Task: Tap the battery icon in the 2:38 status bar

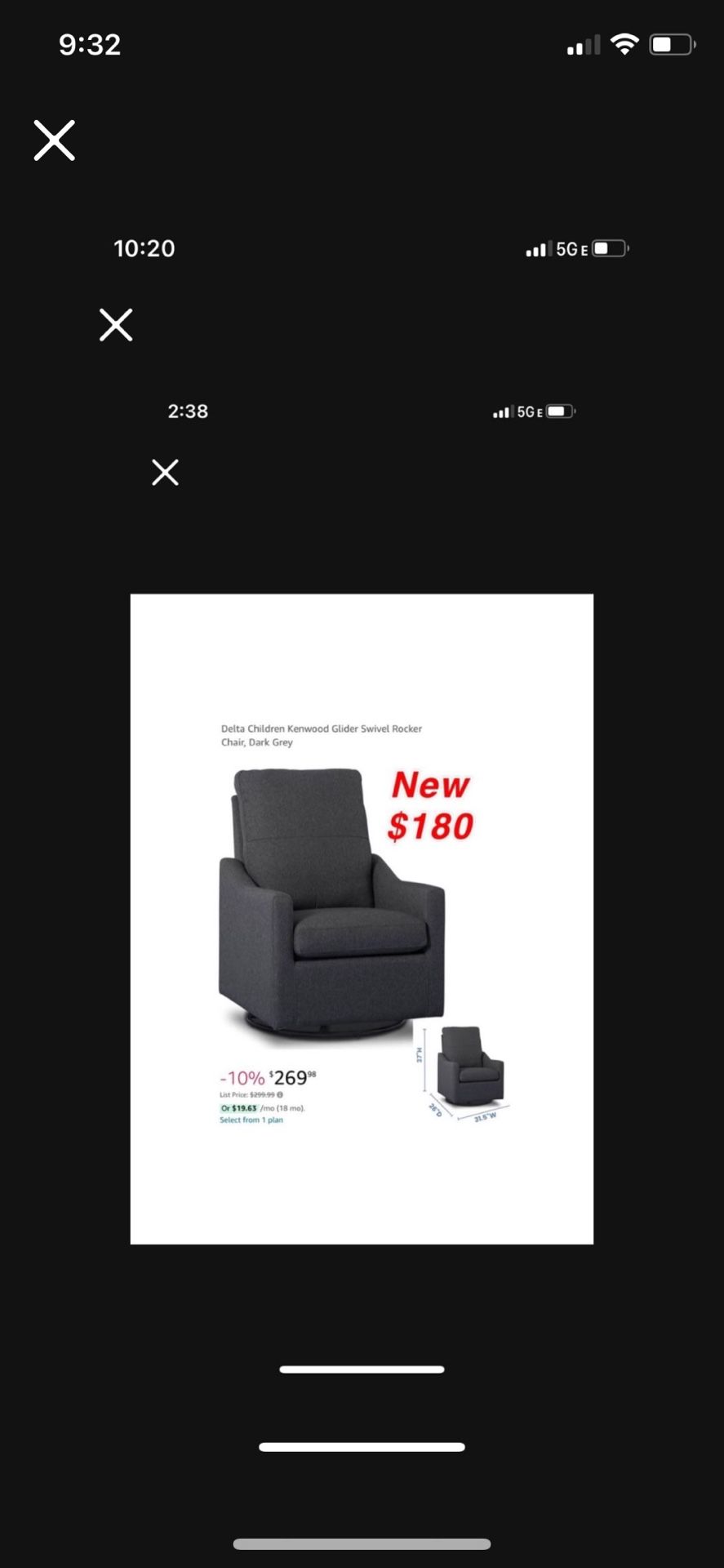Action: coord(559,412)
